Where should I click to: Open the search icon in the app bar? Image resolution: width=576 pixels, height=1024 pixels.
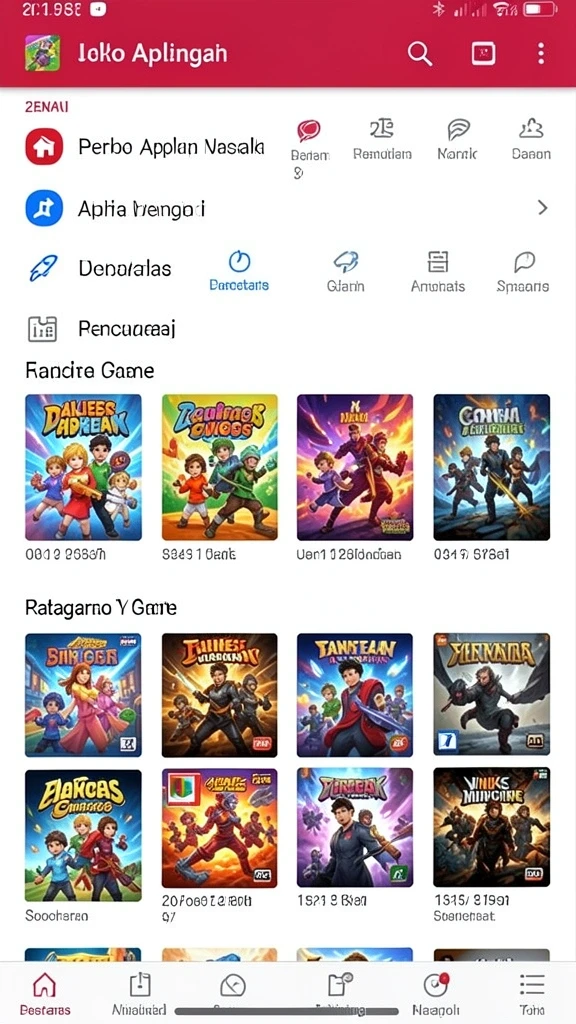420,54
